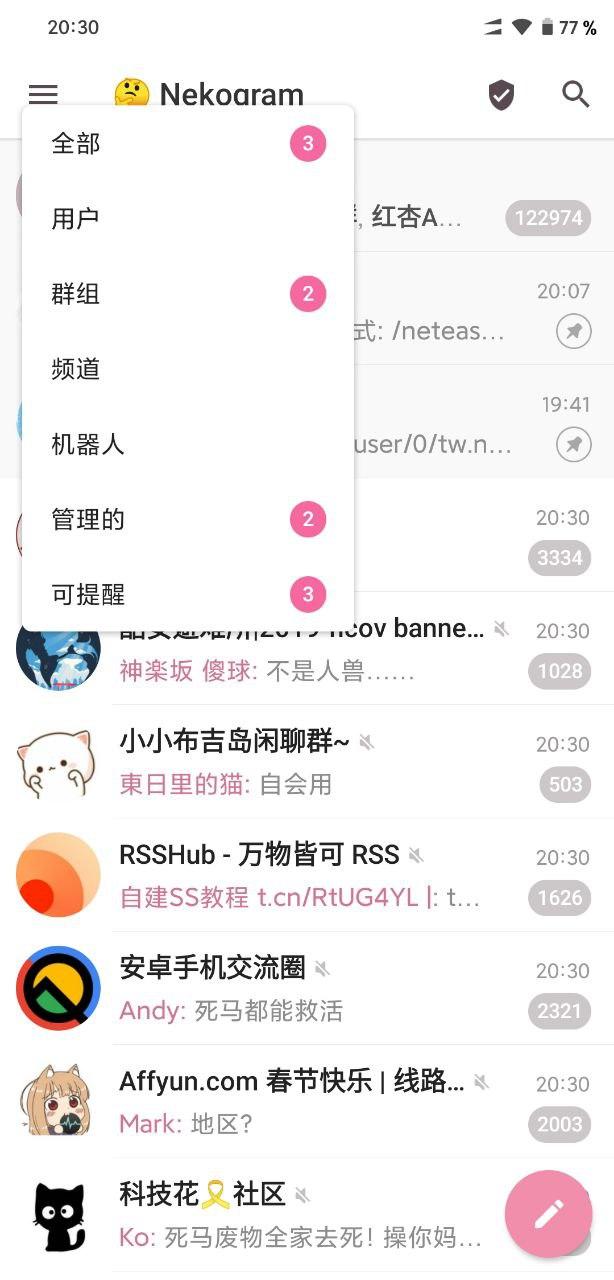The width and height of the screenshot is (614, 1280).
Task: Tap the shield icon in the top bar
Action: click(501, 95)
